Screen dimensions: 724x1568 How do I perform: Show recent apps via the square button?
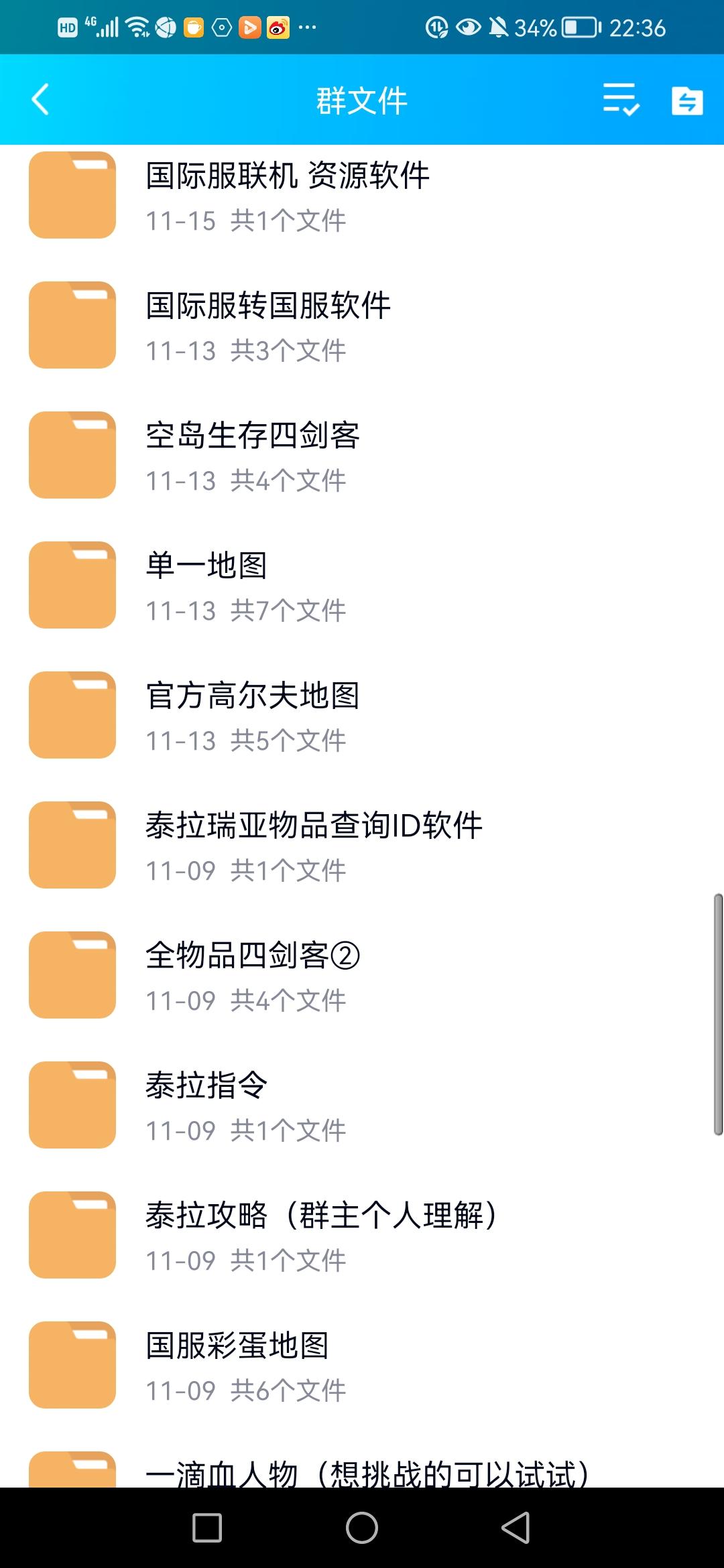click(x=207, y=1528)
